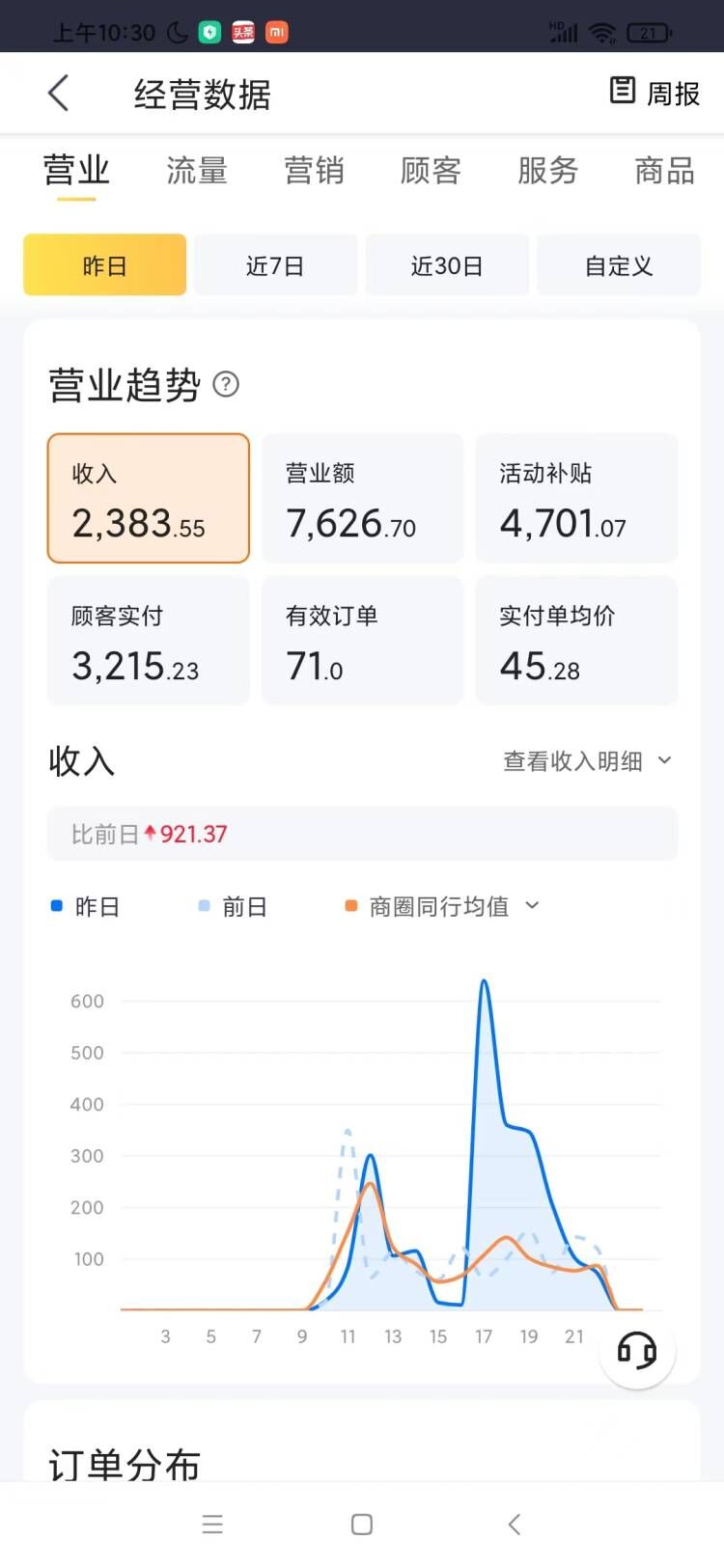Switch to the 顾客 tab
Viewport: 724px width, 1568px height.
(430, 170)
